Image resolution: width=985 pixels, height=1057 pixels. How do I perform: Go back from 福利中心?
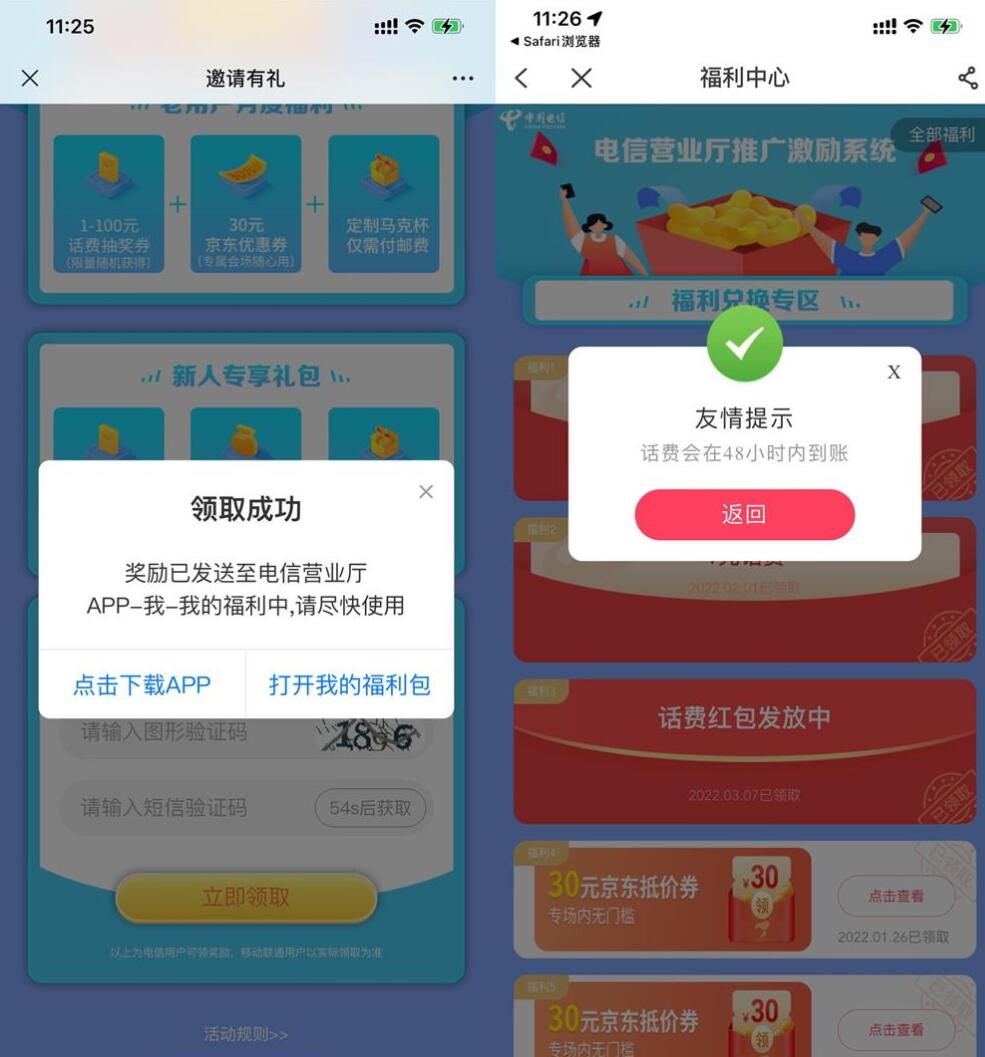521,78
